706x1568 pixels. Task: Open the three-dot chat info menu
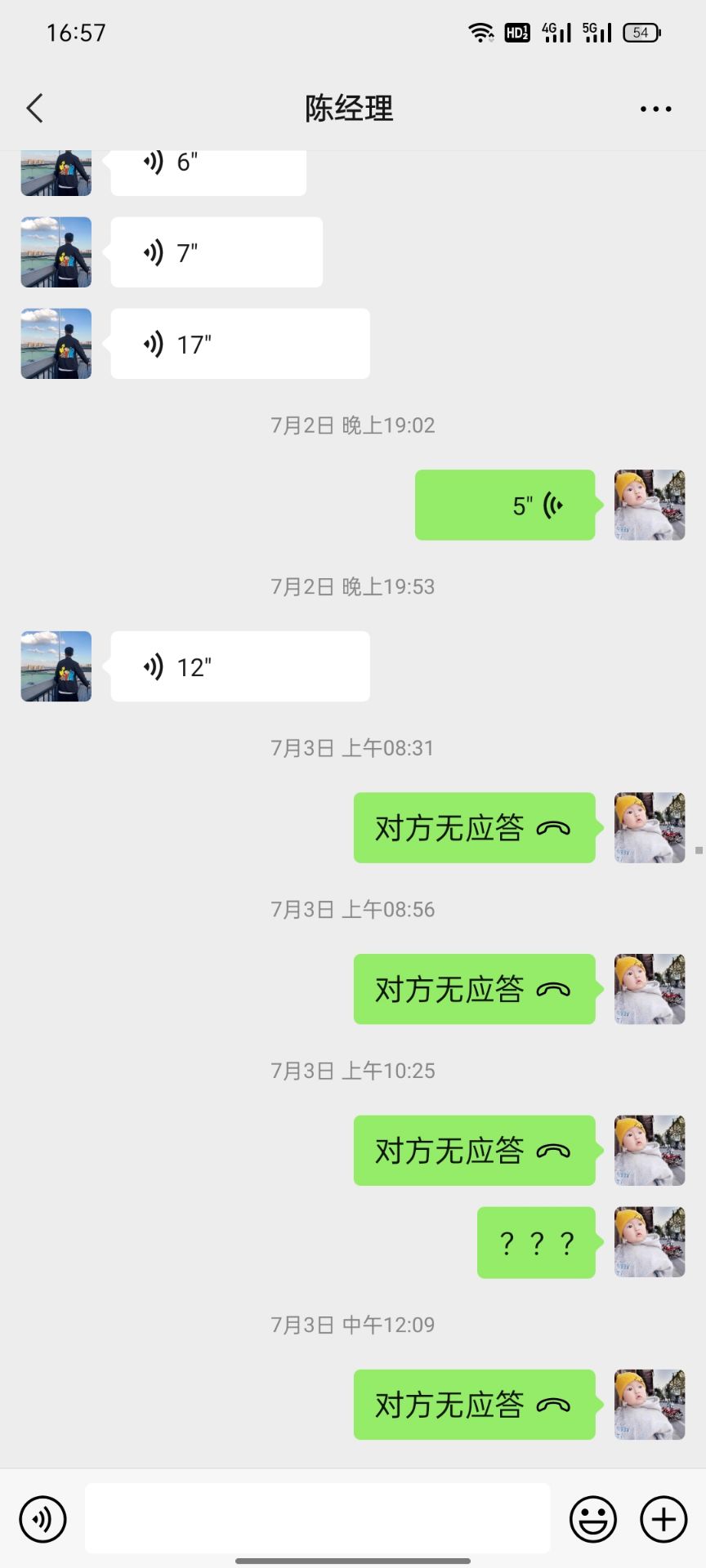coord(655,109)
